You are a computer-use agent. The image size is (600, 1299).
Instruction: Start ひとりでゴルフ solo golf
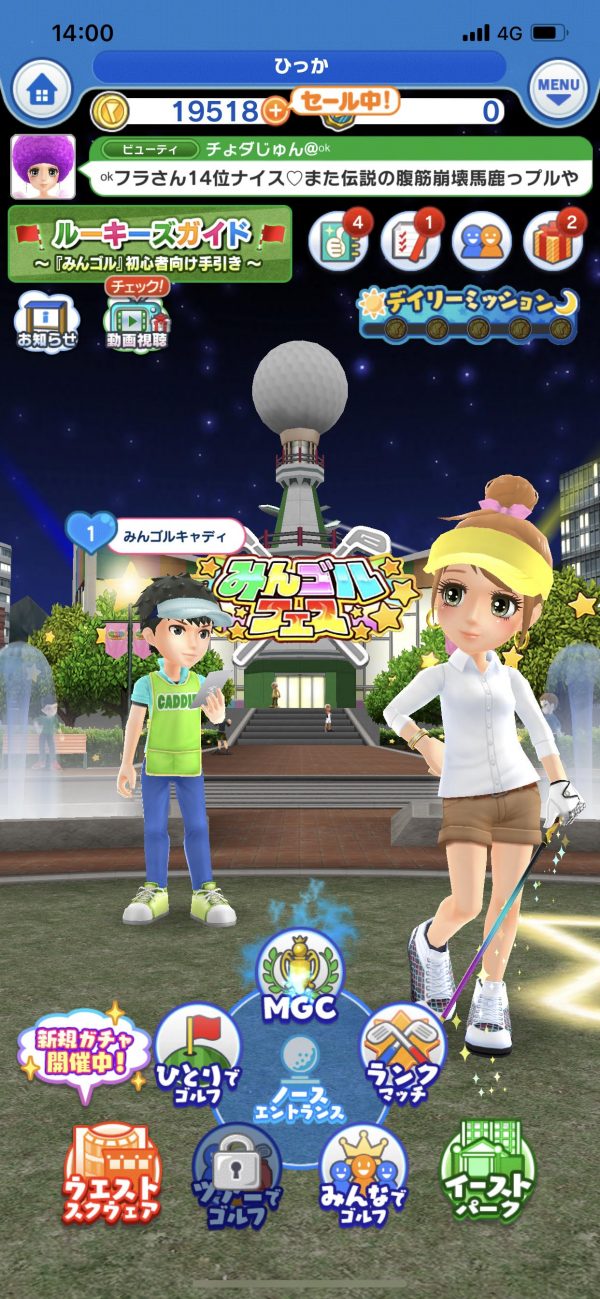point(197,1056)
